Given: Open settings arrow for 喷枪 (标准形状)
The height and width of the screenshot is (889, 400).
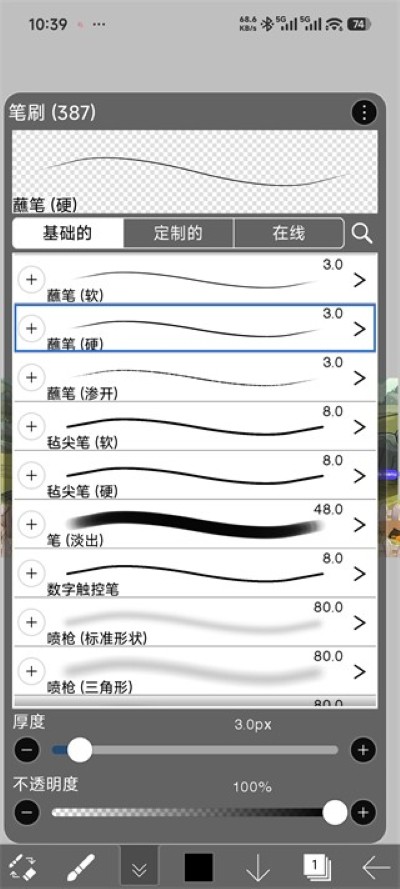Looking at the screenshot, I should pyautogui.click(x=359, y=623).
